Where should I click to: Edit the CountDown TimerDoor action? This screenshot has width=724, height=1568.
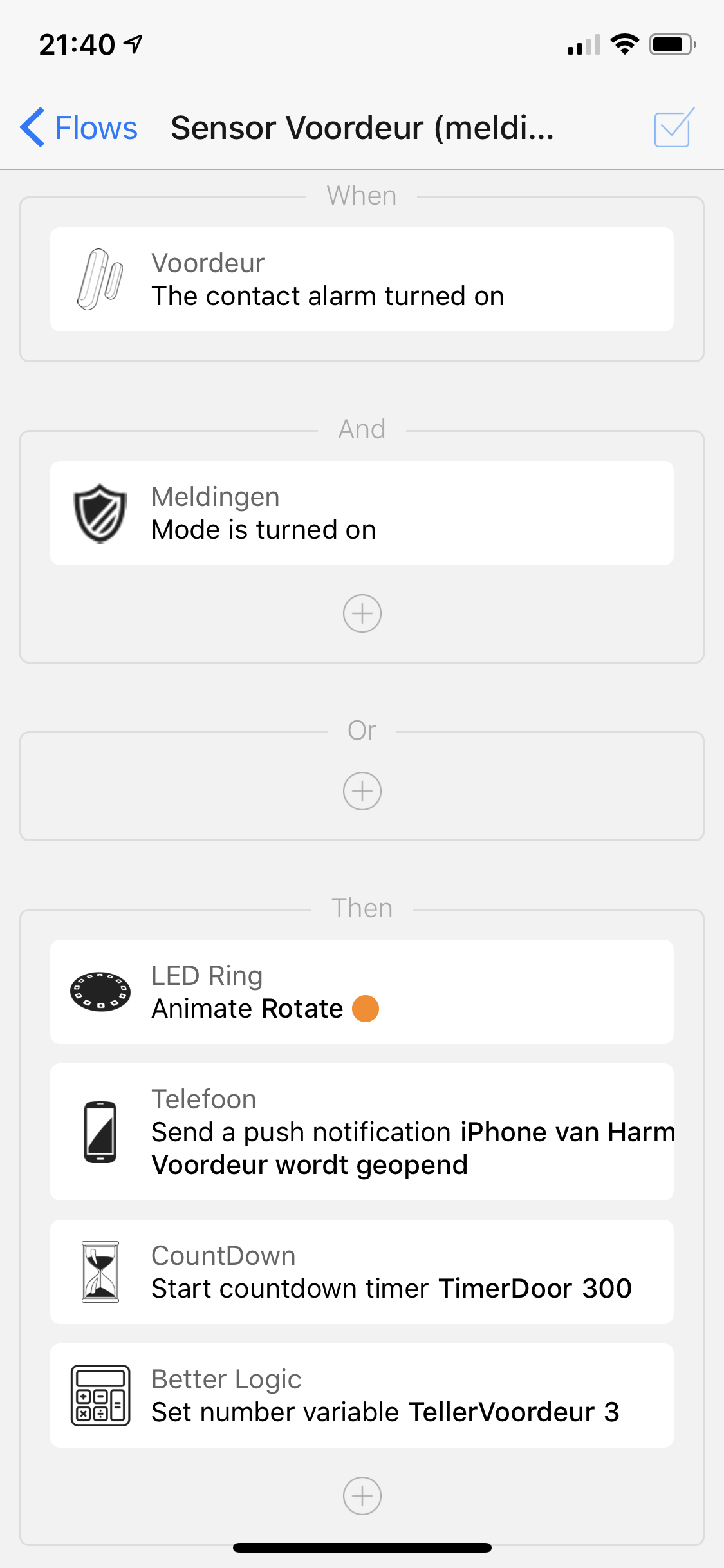click(362, 1272)
